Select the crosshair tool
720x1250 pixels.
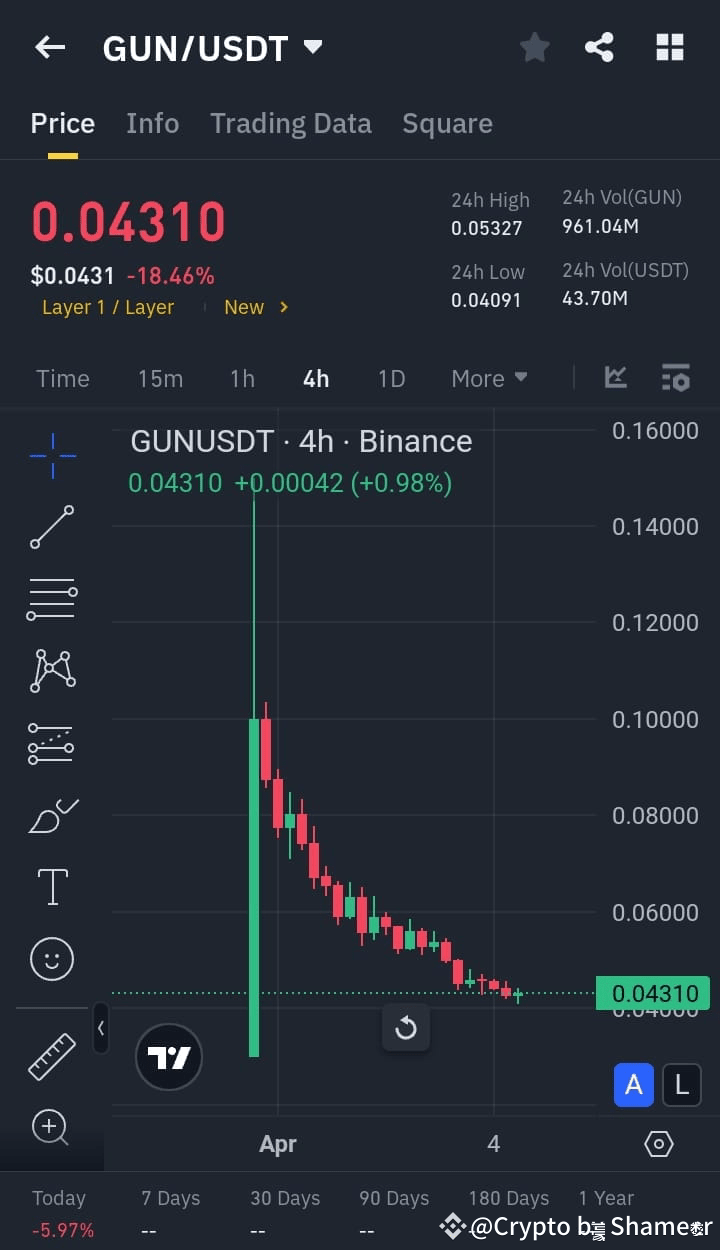click(x=51, y=455)
